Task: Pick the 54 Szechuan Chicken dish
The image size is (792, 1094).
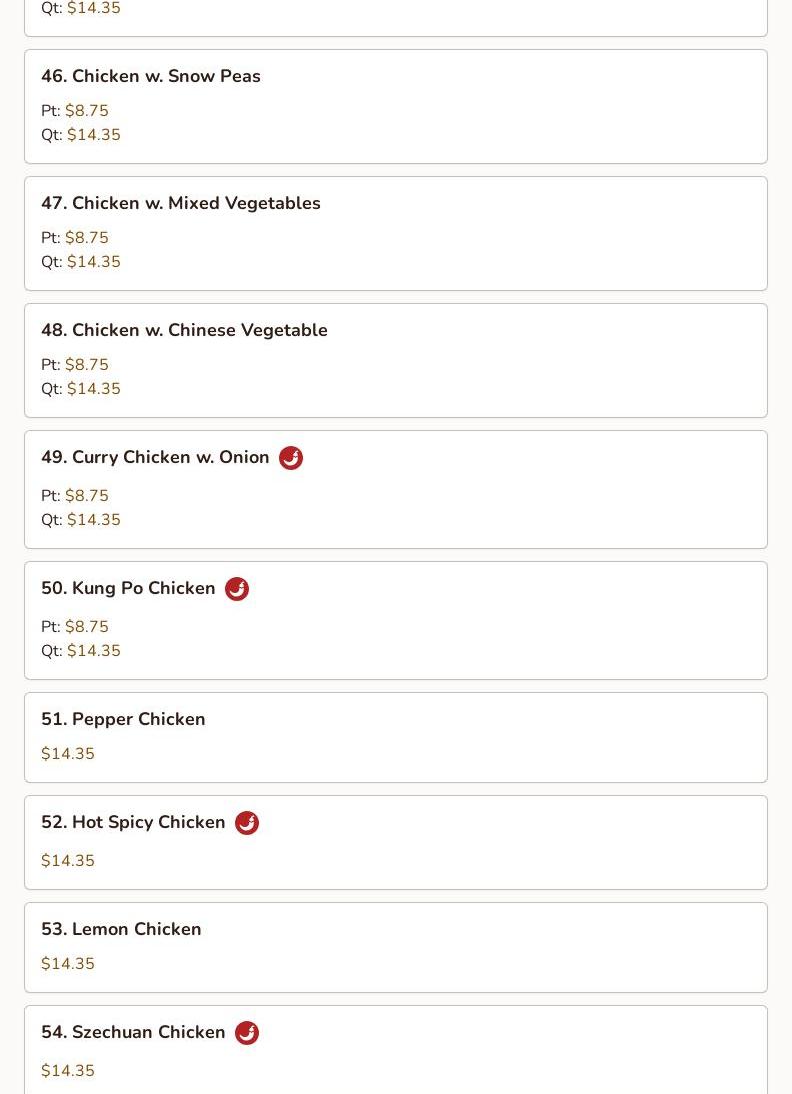Action: point(133,1033)
